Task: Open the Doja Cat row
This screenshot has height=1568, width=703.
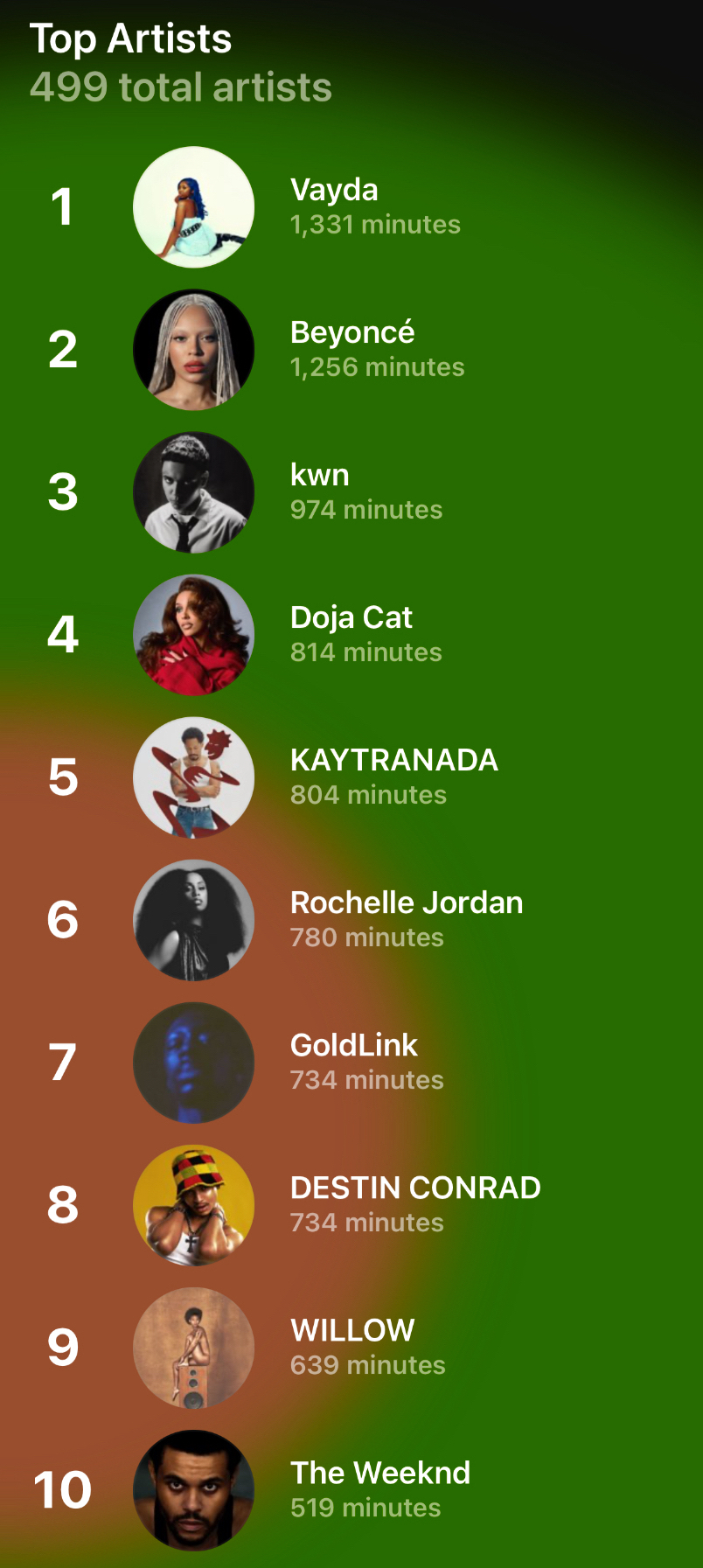Action: [351, 634]
